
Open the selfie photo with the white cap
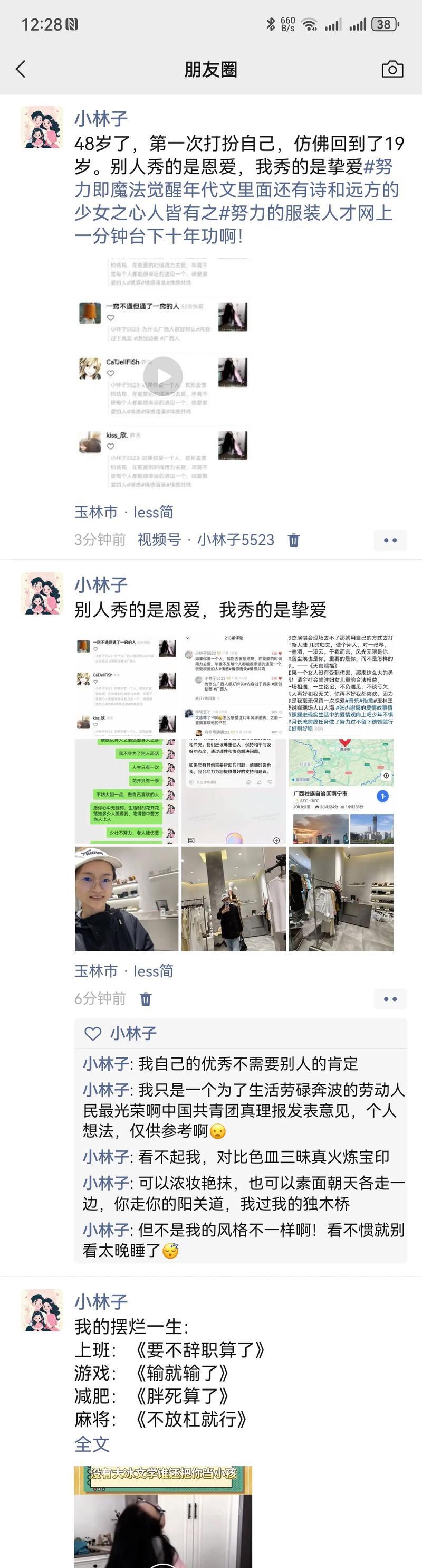(x=127, y=899)
